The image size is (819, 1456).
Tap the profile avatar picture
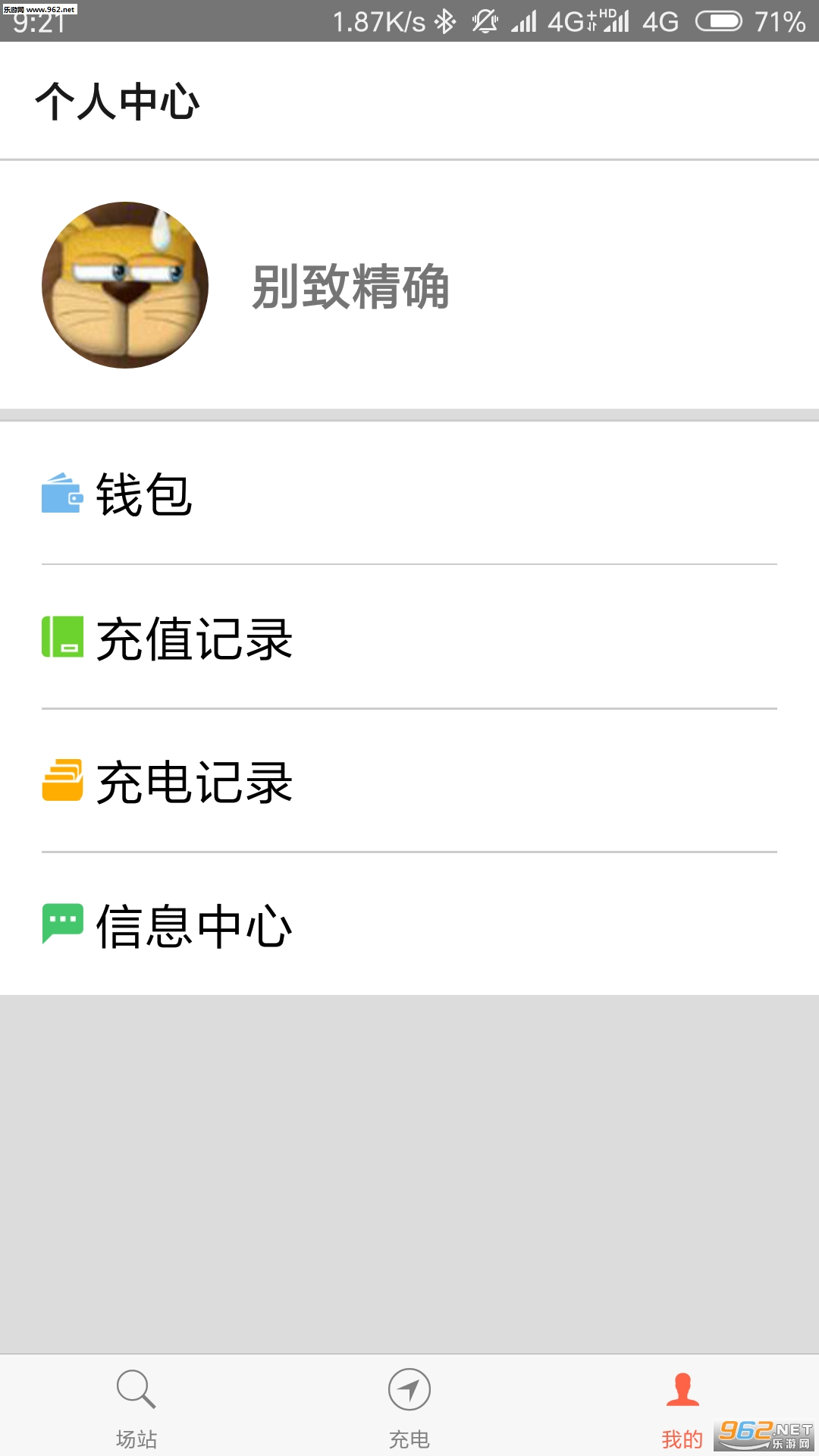(x=125, y=285)
